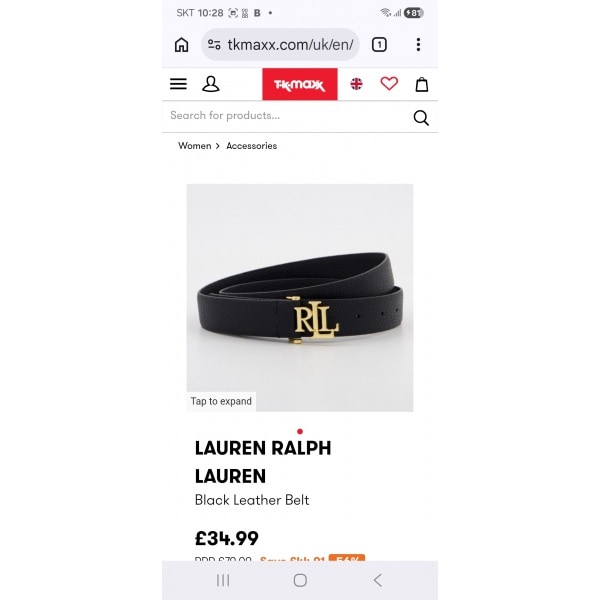Go to the browser home page
The image size is (600, 600).
(181, 45)
